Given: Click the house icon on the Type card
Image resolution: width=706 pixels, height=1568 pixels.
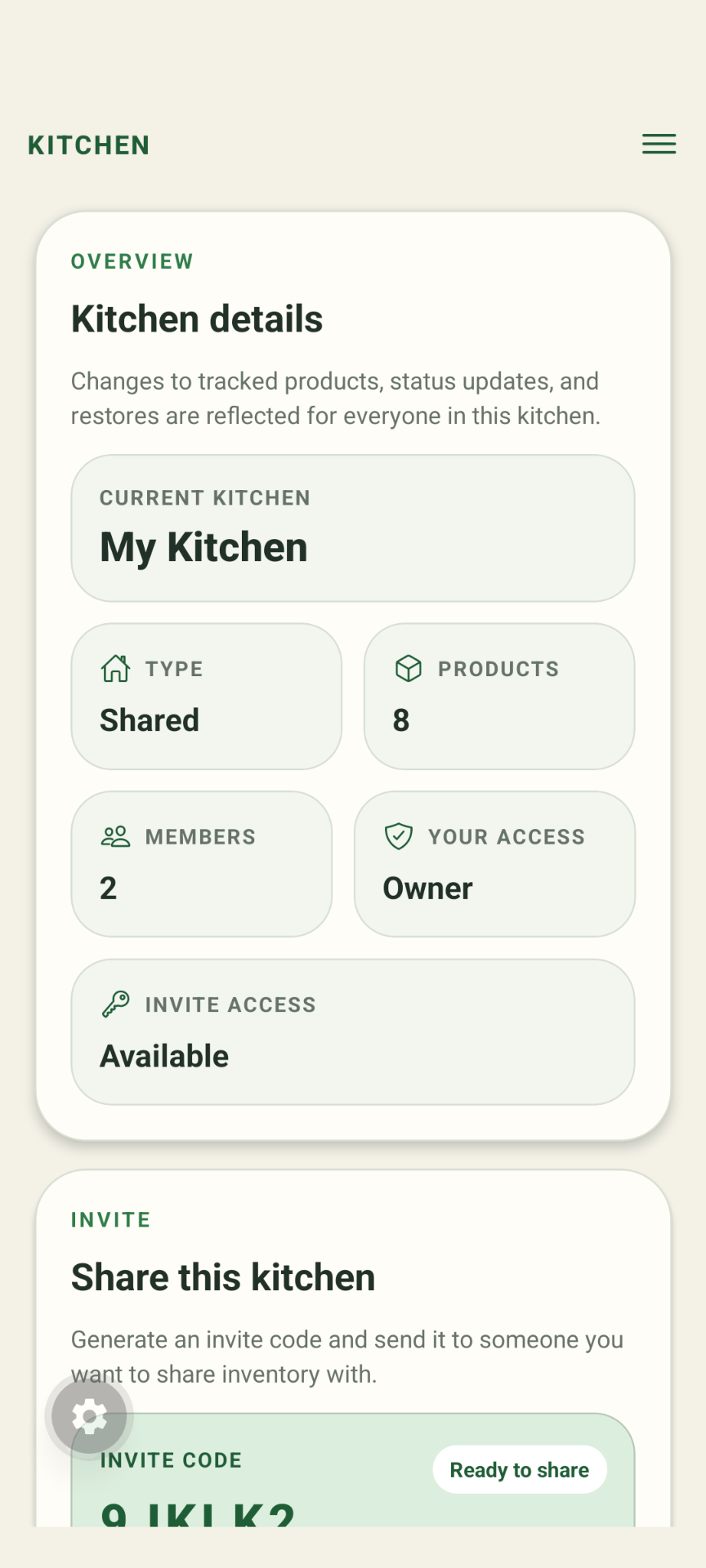Looking at the screenshot, I should (115, 668).
